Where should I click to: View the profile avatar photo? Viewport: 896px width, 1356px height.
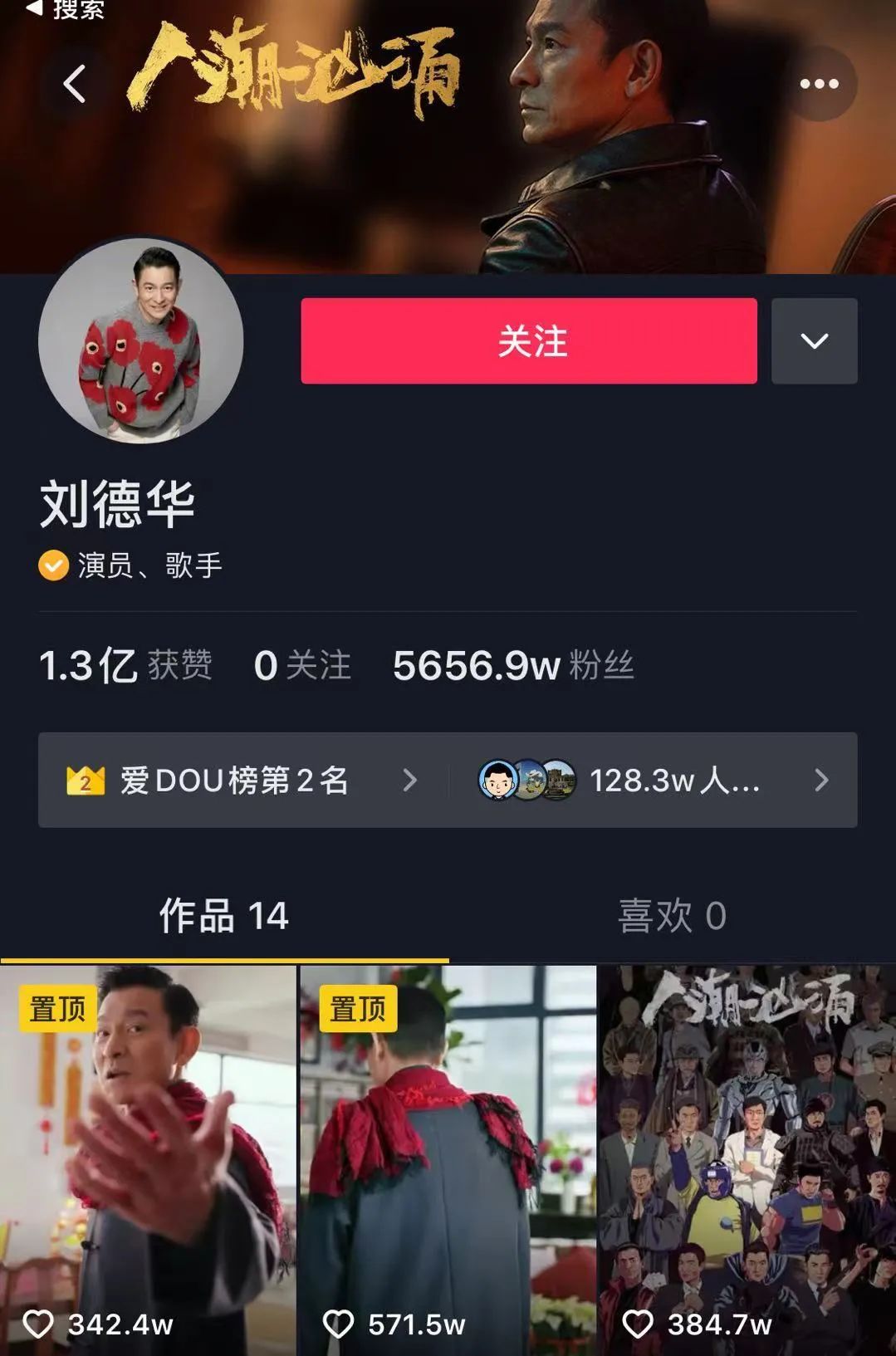coord(141,340)
